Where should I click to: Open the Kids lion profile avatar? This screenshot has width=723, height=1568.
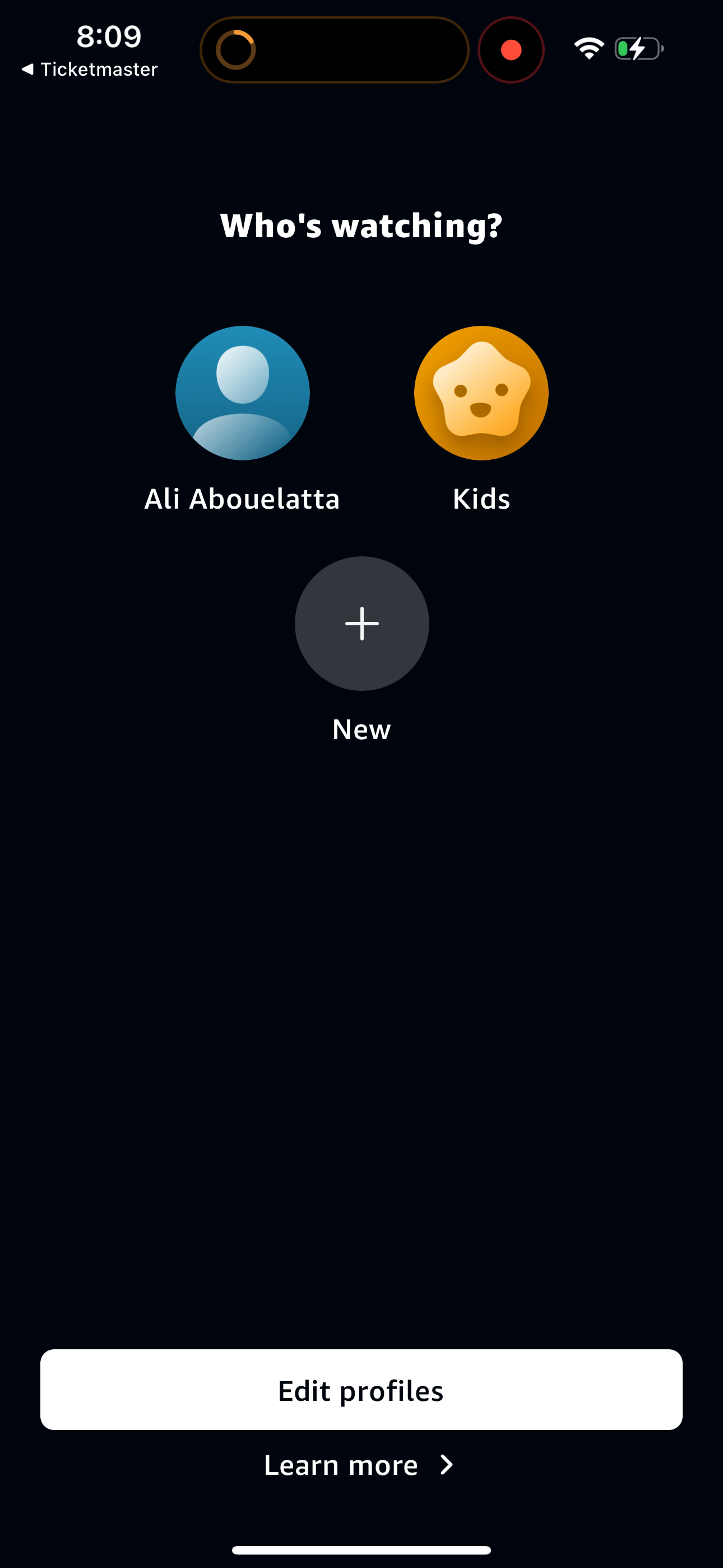481,393
